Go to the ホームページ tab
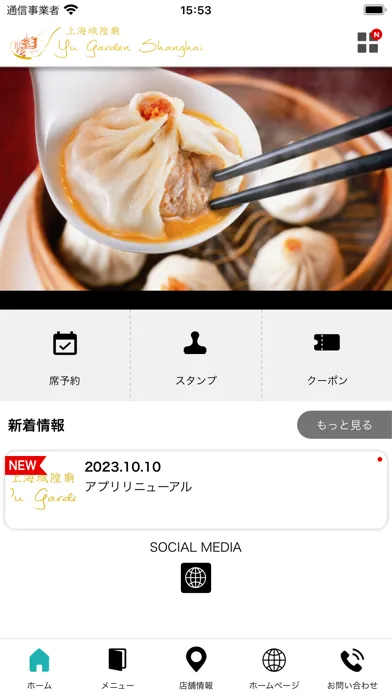Viewport: 392px width, 696px height. coord(274,668)
